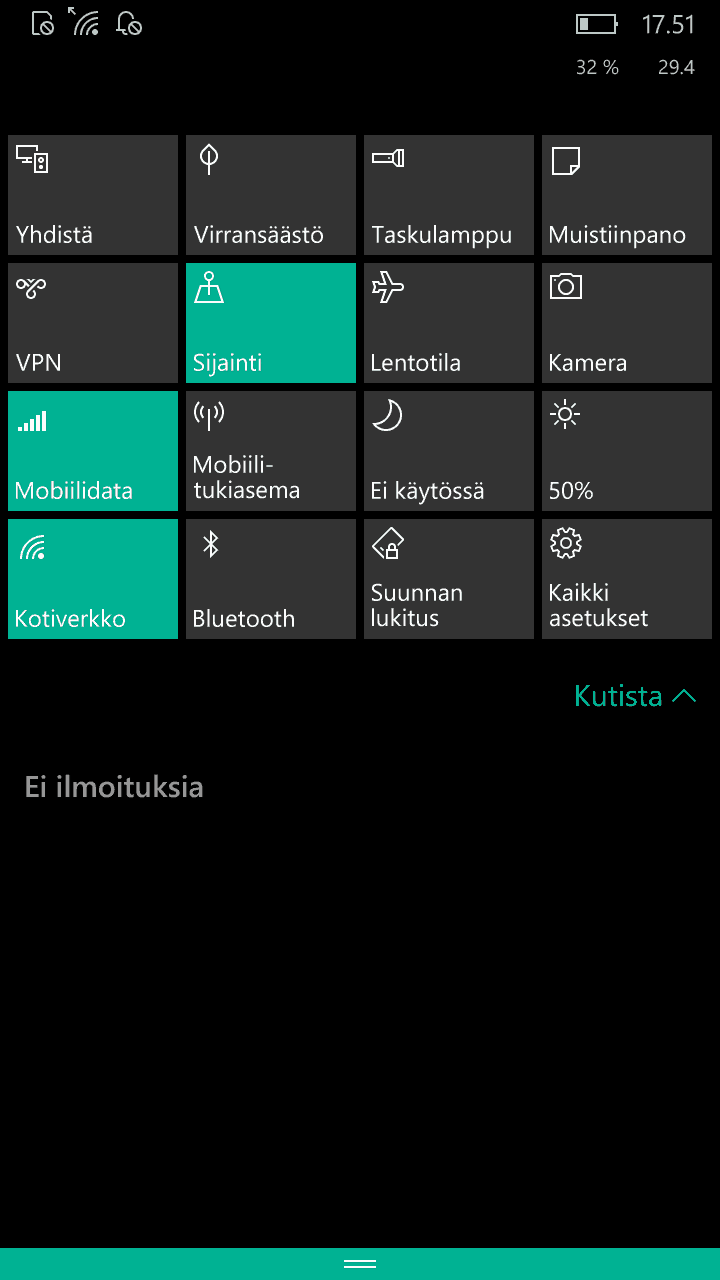
Task: Toggle Suunnan lukitus rotation lock
Action: tap(449, 579)
